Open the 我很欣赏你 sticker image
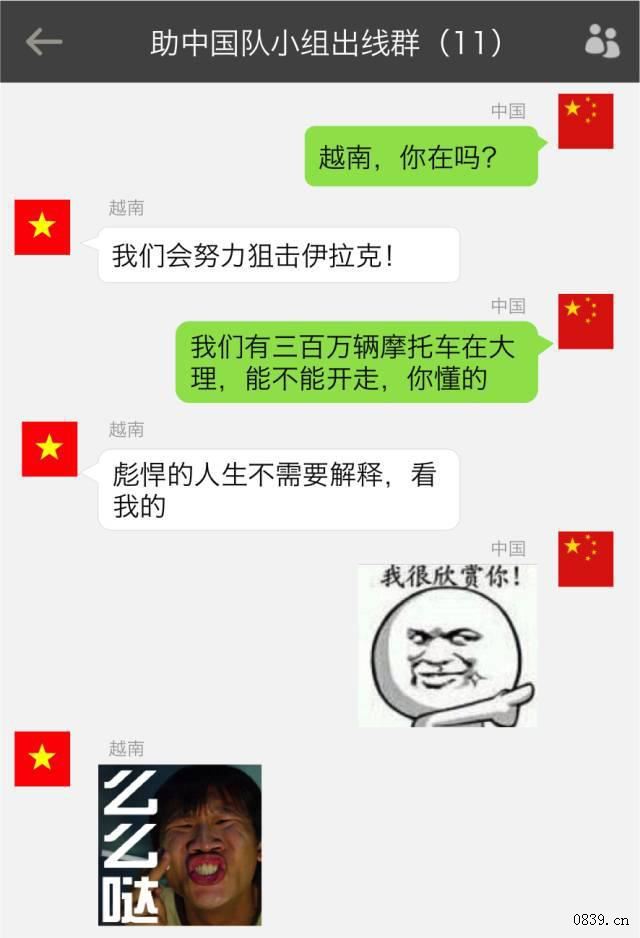 [x=447, y=645]
